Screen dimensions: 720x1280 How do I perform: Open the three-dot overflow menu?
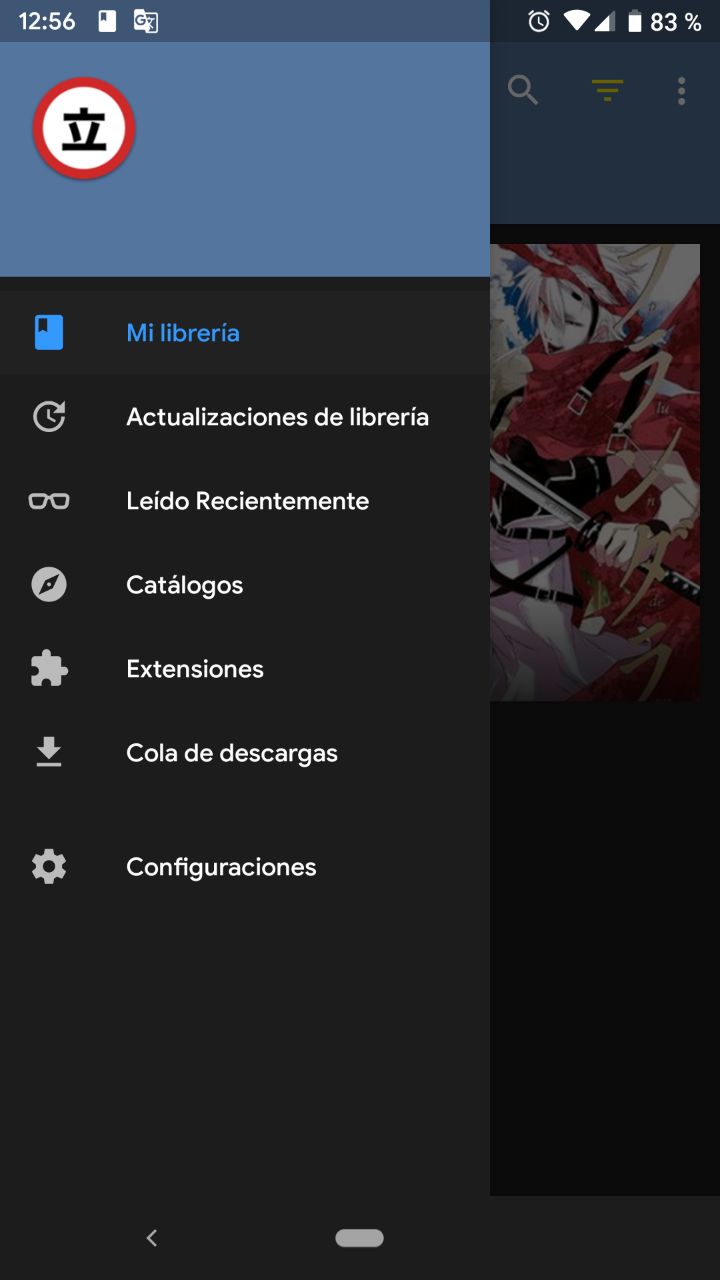[x=681, y=91]
